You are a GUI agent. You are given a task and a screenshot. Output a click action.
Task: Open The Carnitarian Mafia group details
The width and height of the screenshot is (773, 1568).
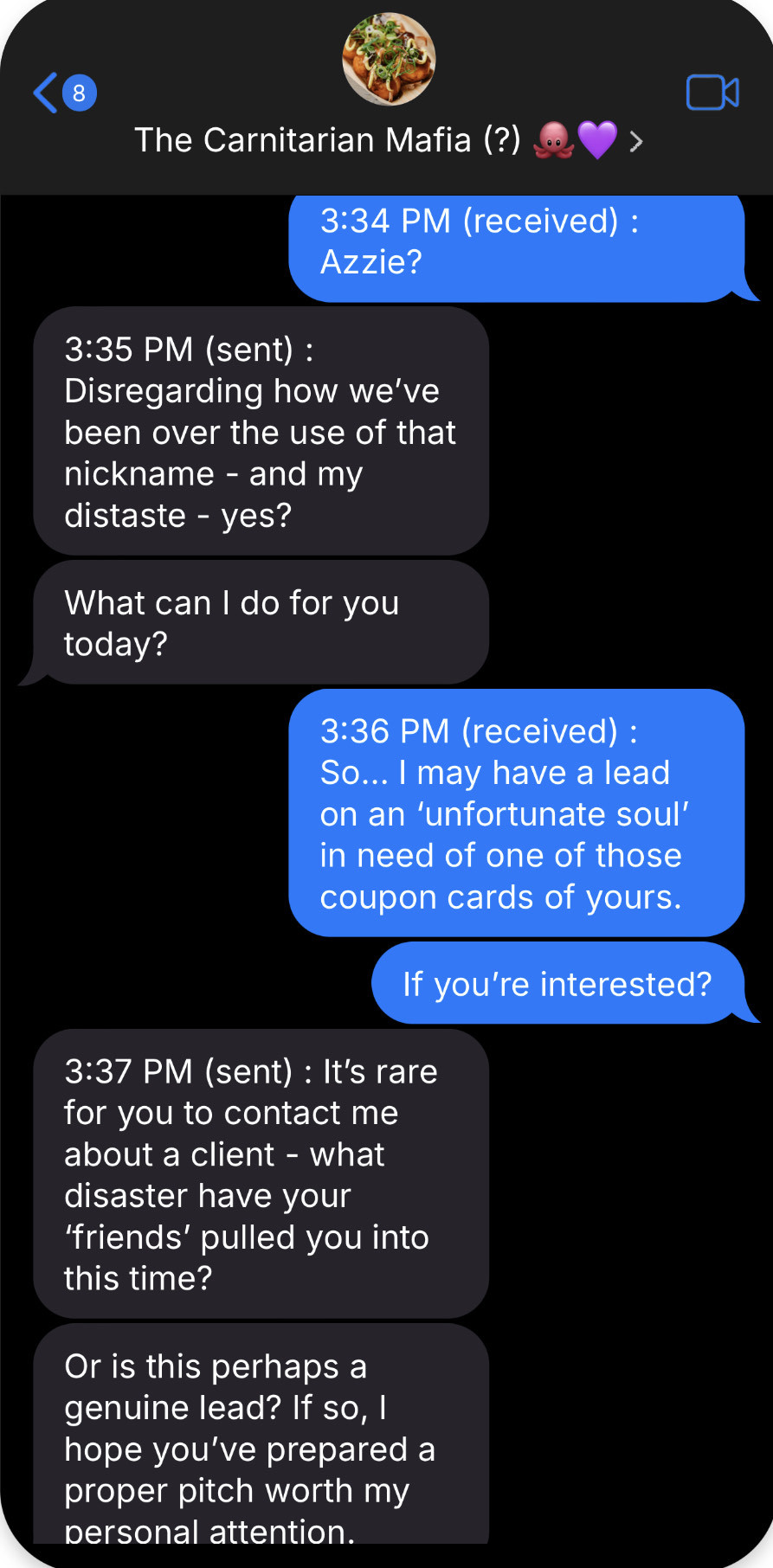(x=388, y=140)
